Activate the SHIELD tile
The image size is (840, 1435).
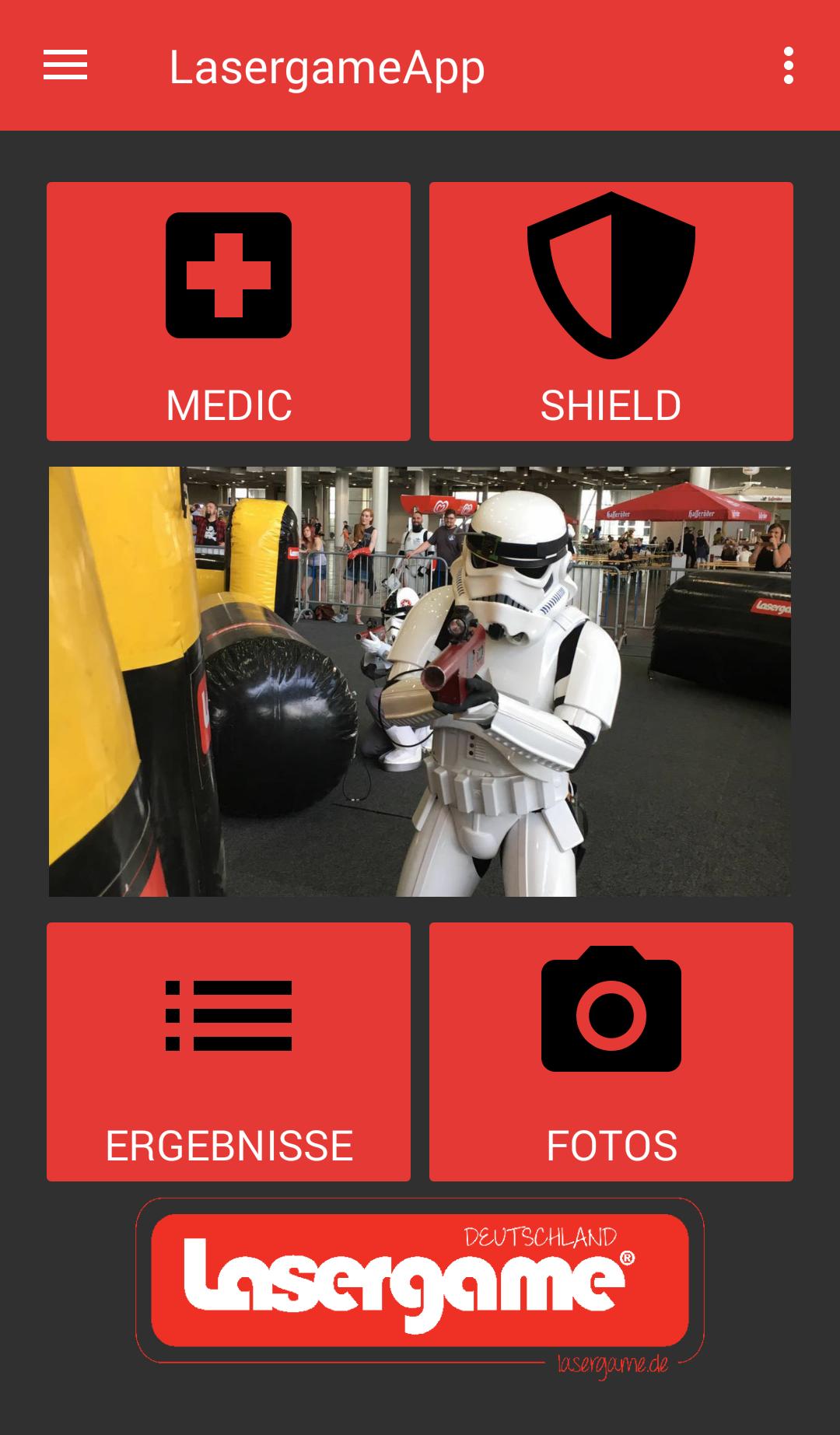click(611, 311)
